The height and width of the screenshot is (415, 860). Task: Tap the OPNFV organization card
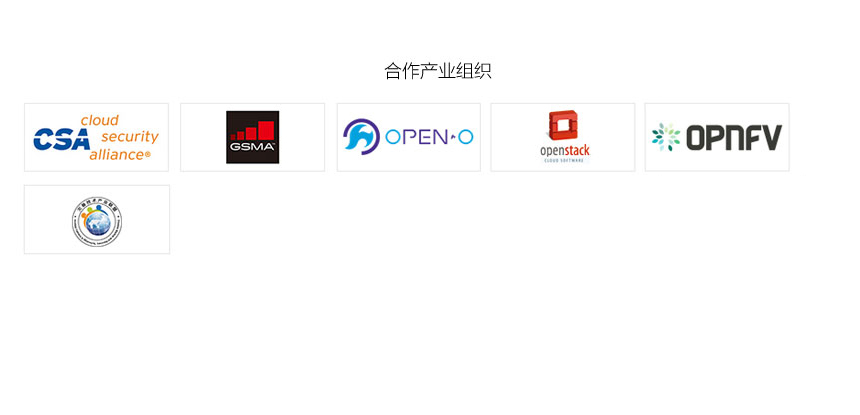[x=717, y=137]
